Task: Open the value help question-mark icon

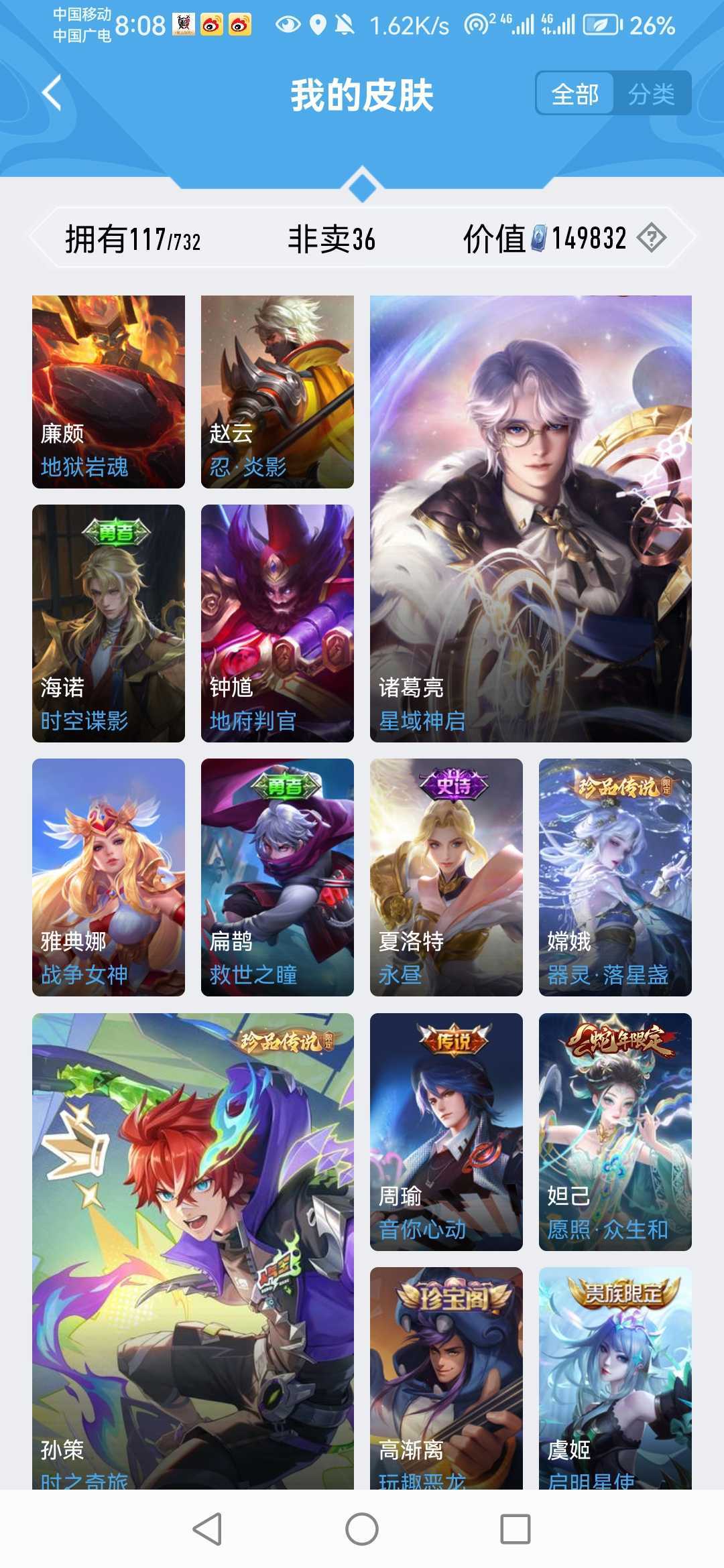Action: (x=651, y=238)
